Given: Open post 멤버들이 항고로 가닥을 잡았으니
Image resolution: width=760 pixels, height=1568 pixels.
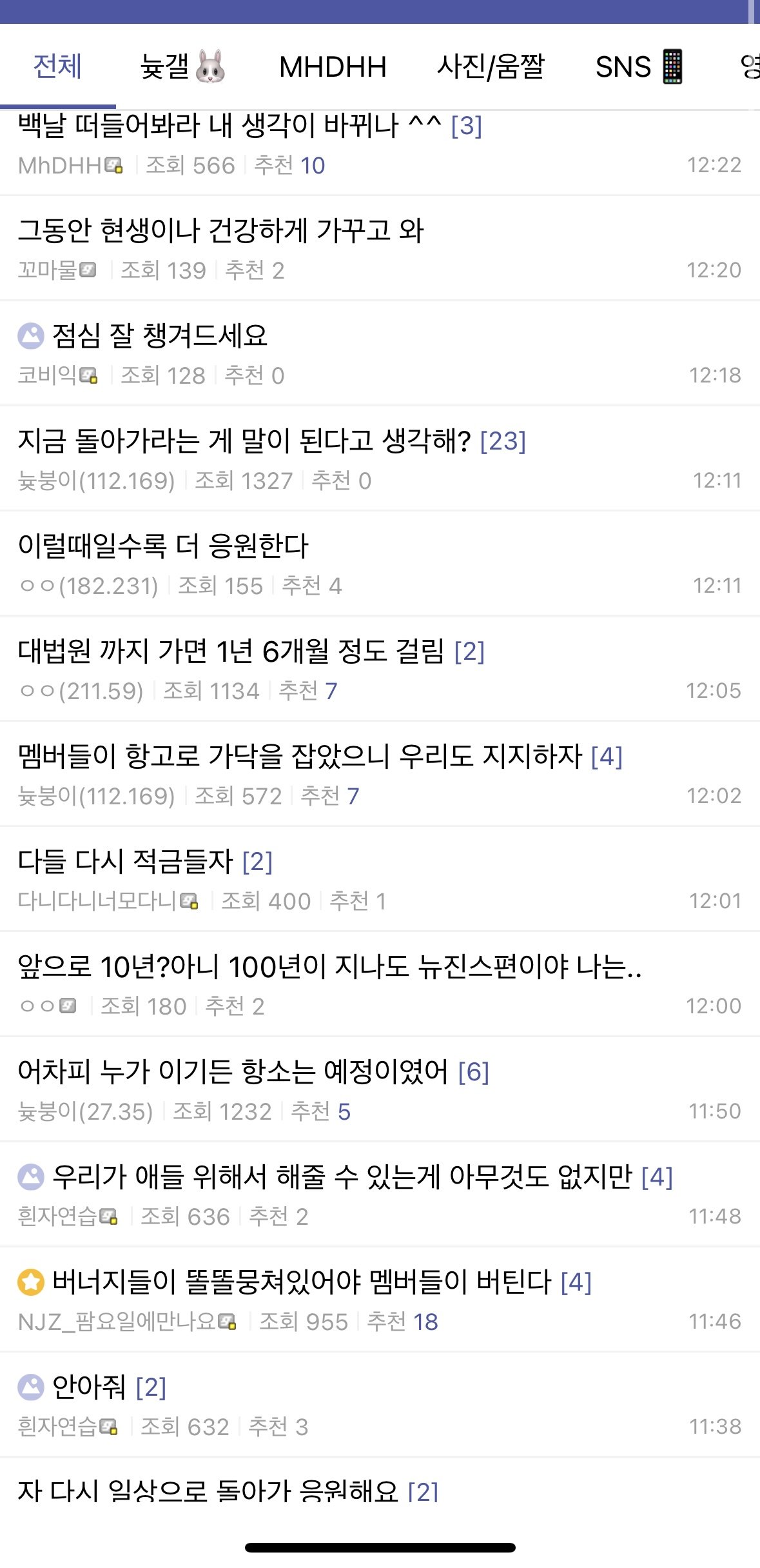Looking at the screenshot, I should click(300, 757).
